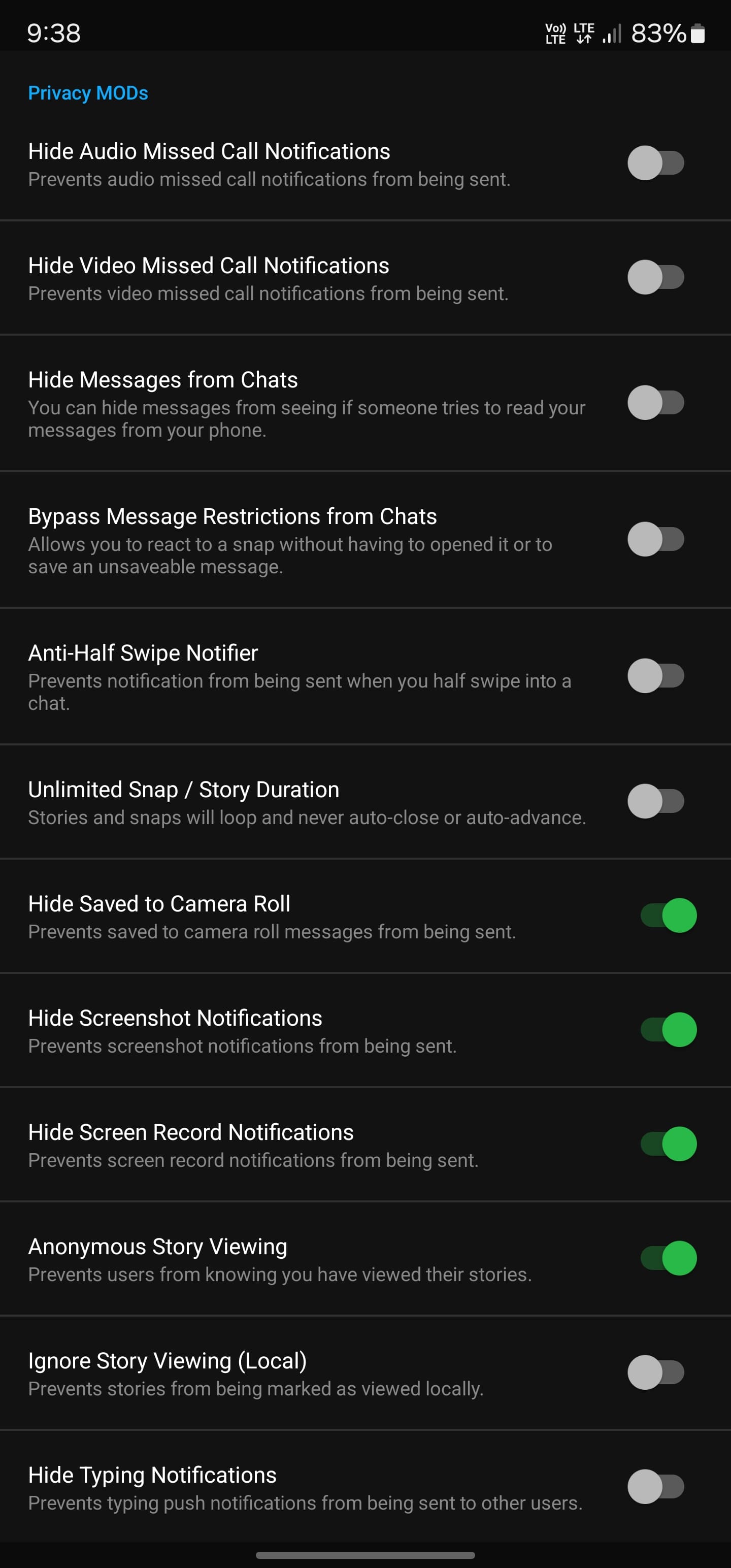Turn off Hide Screenshot Notifications
Viewport: 731px width, 1568px height.
667,1030
